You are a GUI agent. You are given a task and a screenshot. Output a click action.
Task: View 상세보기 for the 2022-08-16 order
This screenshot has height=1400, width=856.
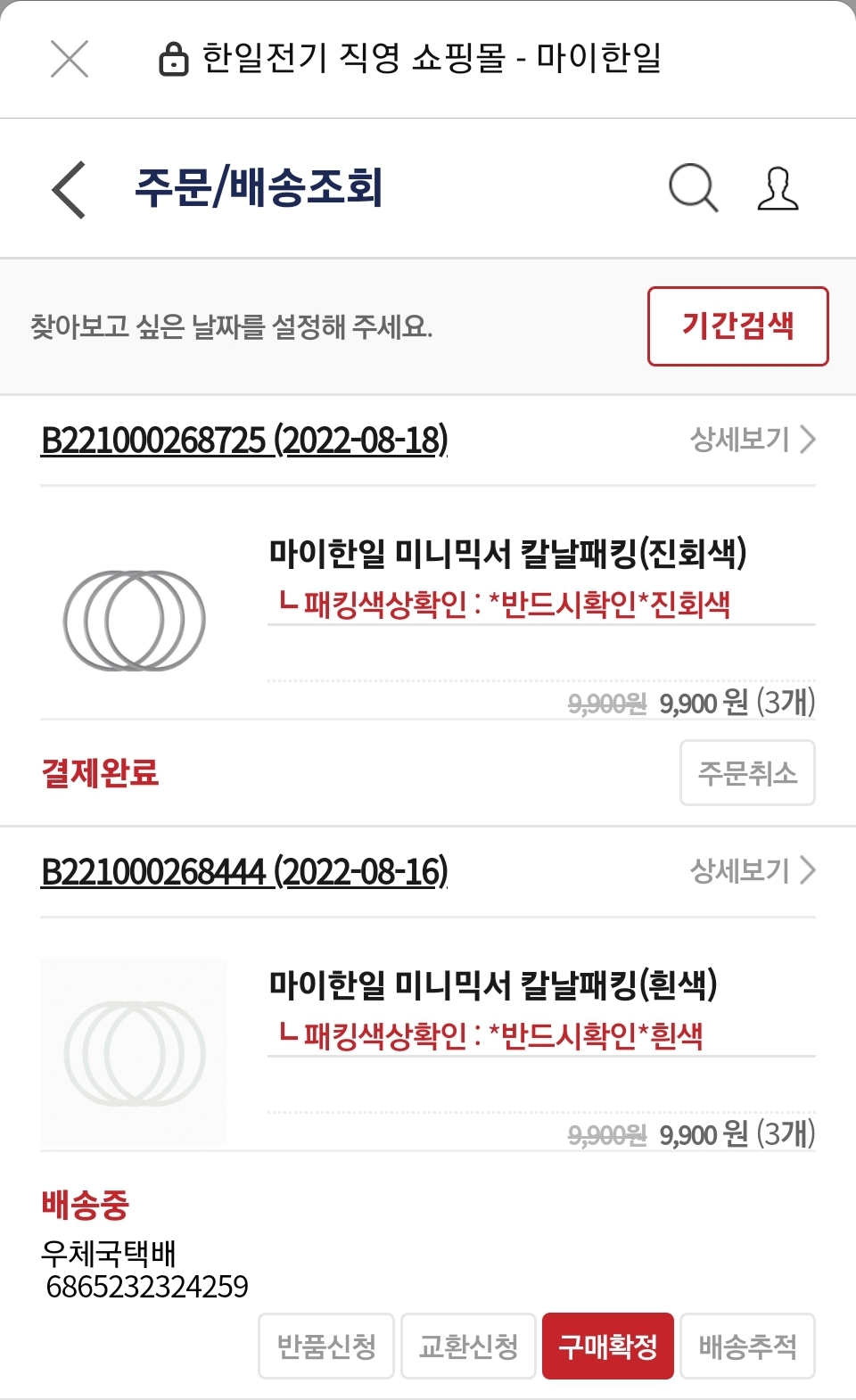[753, 870]
